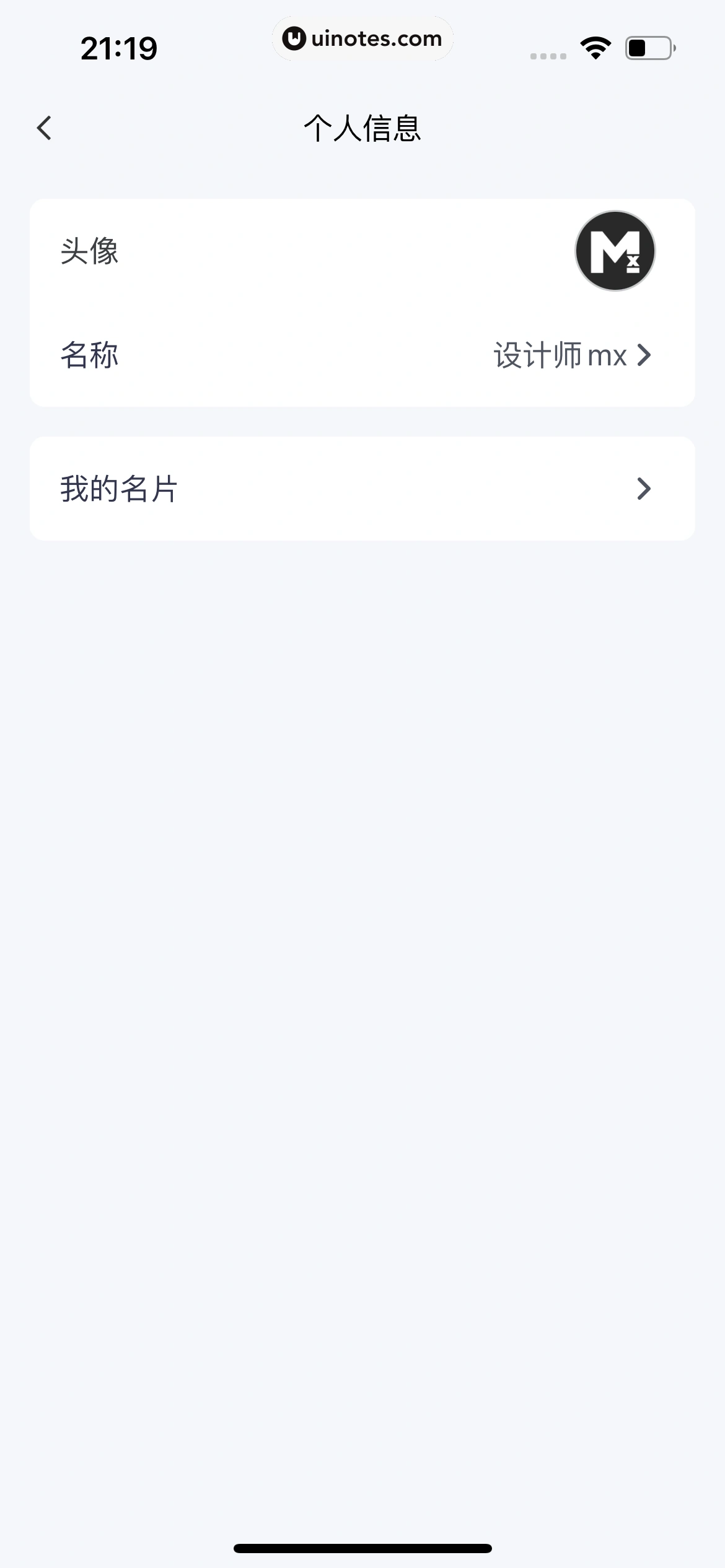Open 我的名片 using its right chevron
This screenshot has width=725, height=1568.
(x=644, y=488)
